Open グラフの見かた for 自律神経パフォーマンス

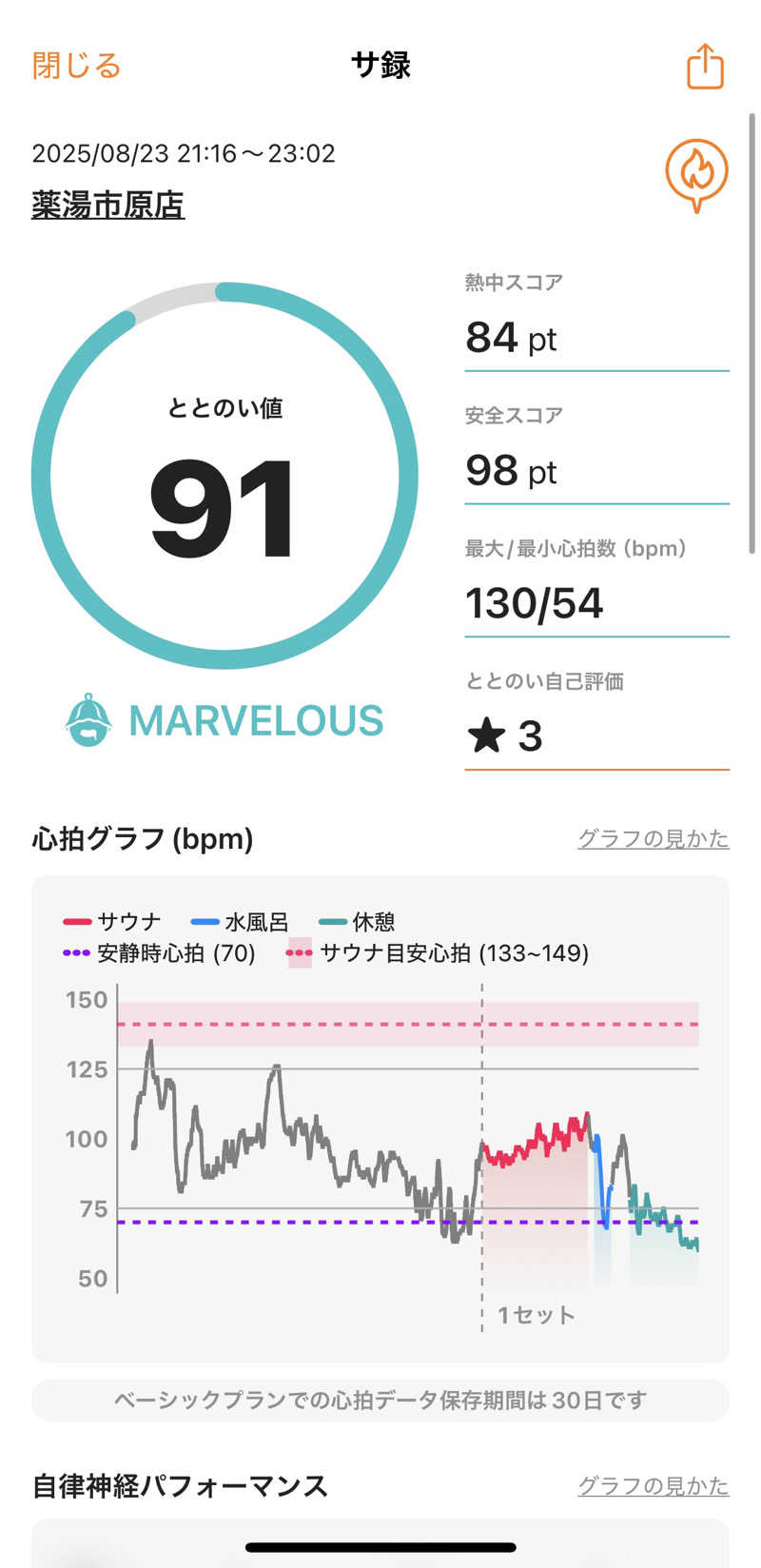(x=653, y=1485)
